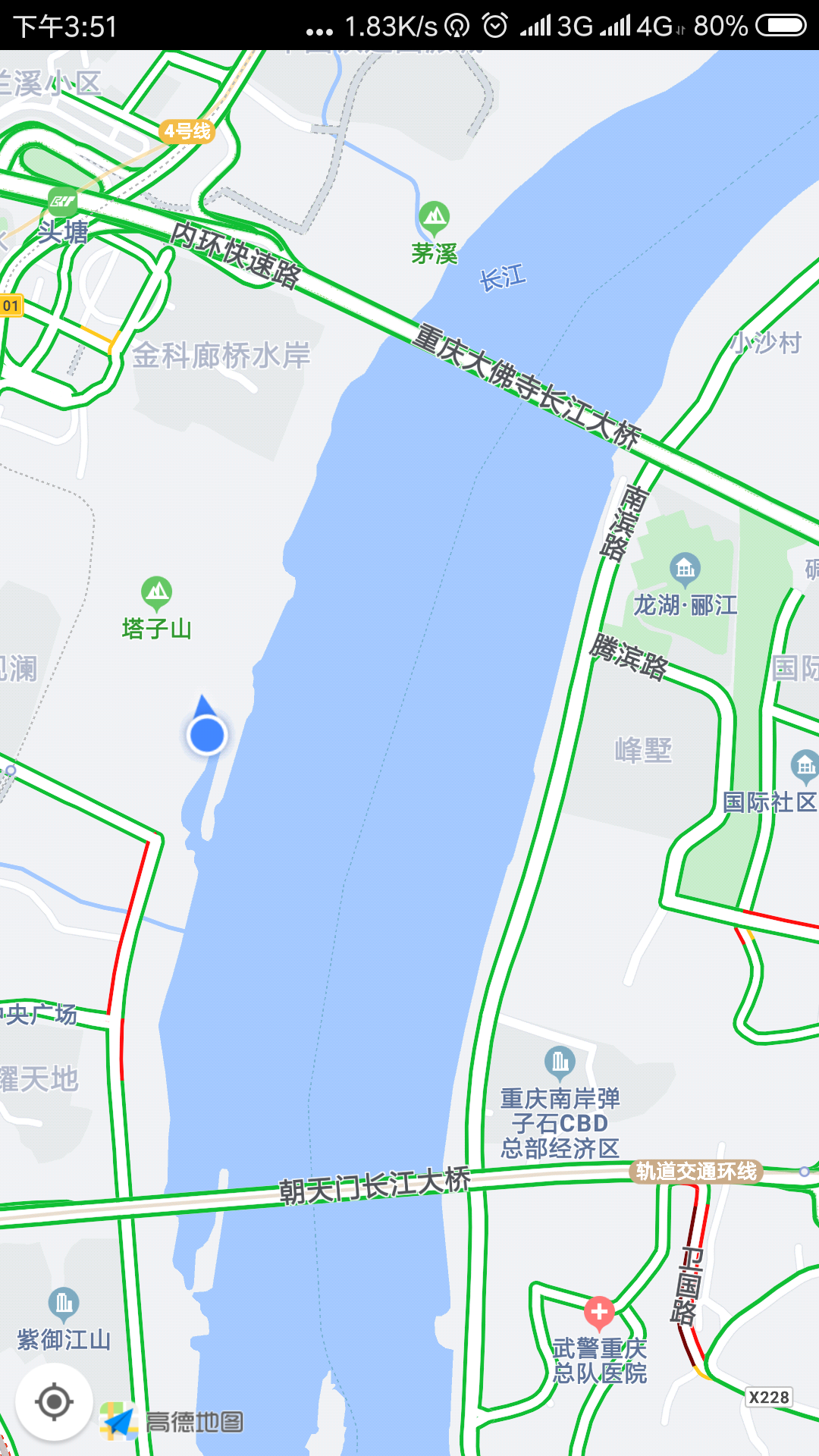Image resolution: width=819 pixels, height=1456 pixels.
Task: Open the 国际社区 residential marker
Action: click(x=805, y=766)
